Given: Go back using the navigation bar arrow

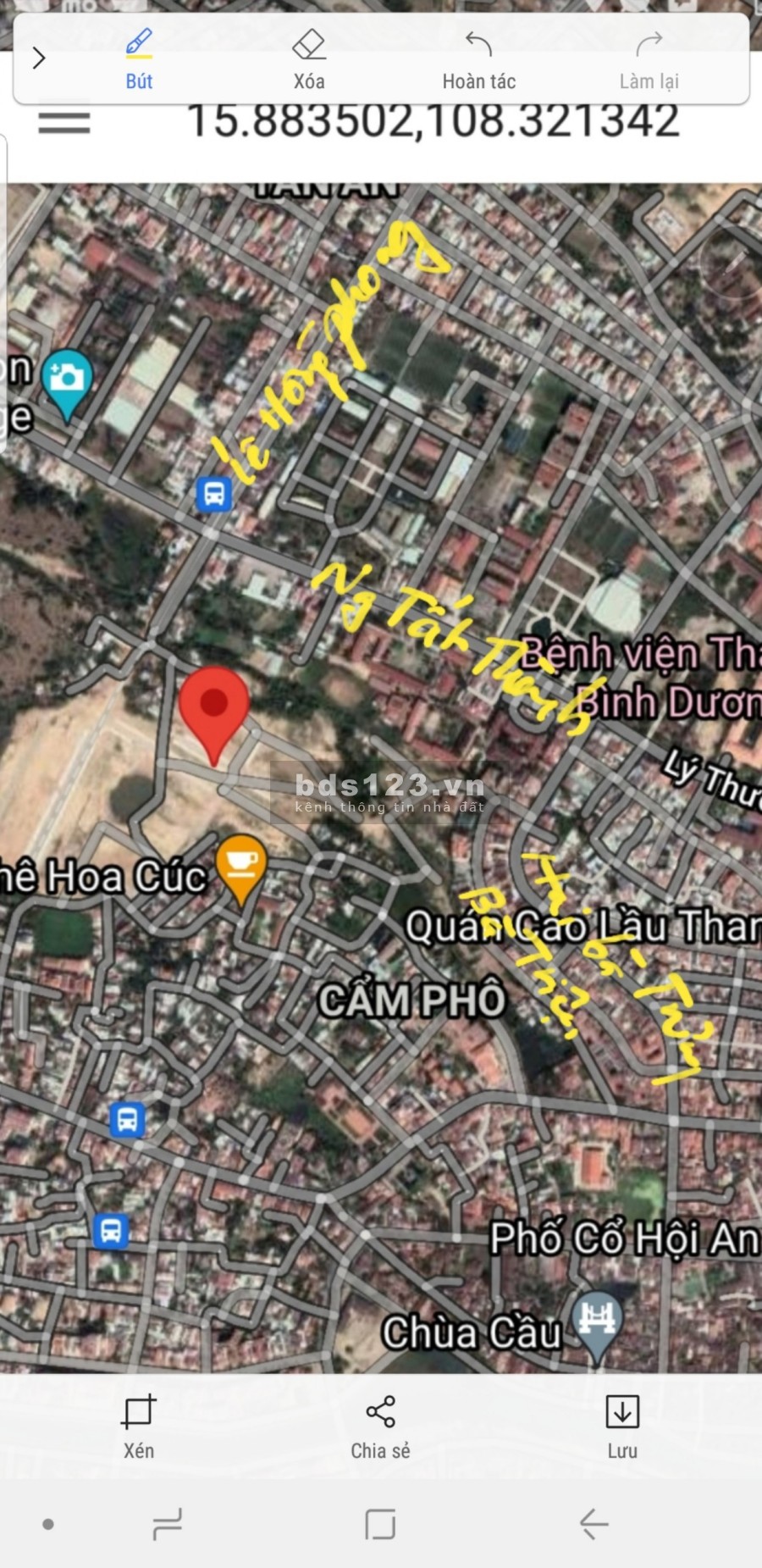Looking at the screenshot, I should point(594,1524).
